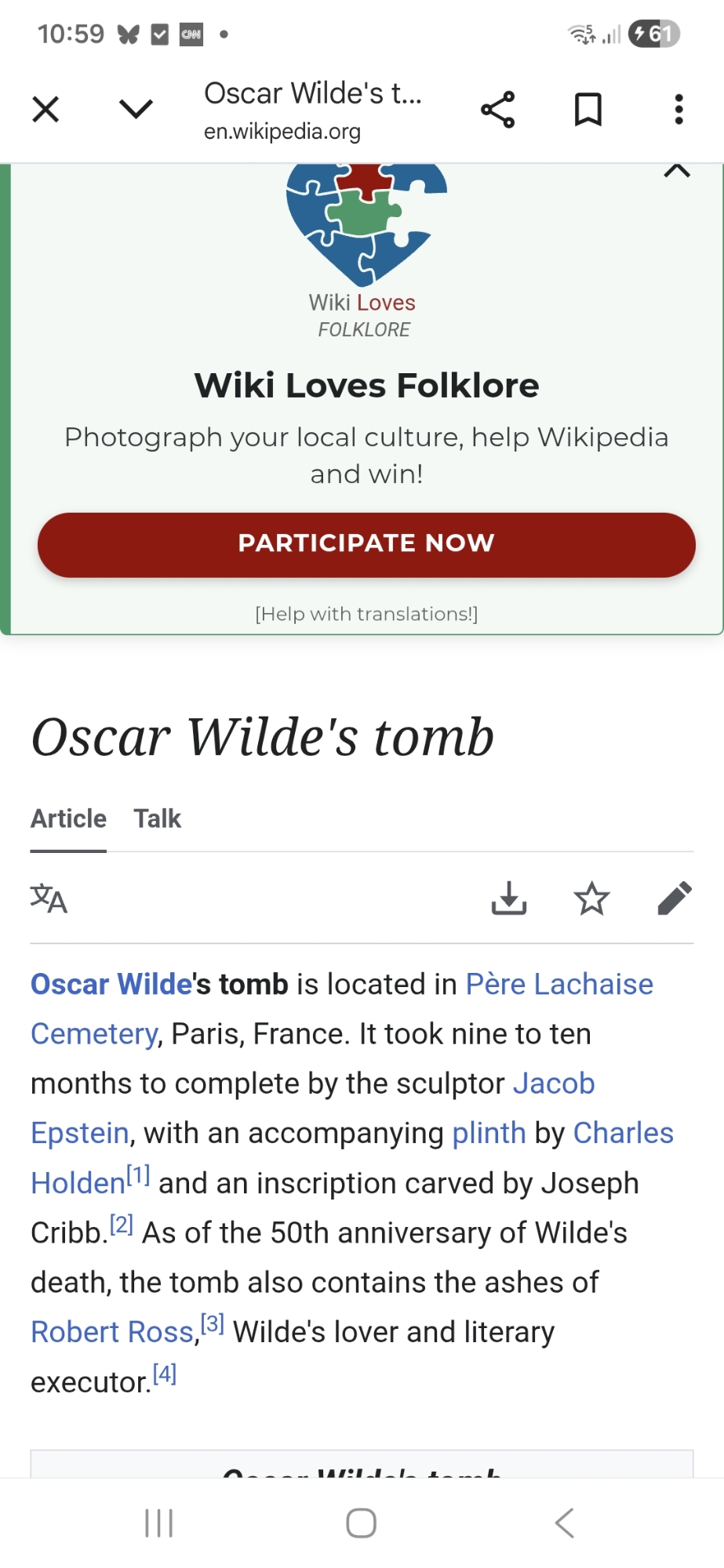The image size is (724, 1568).
Task: Bookmark this page in the browser
Action: 588,109
